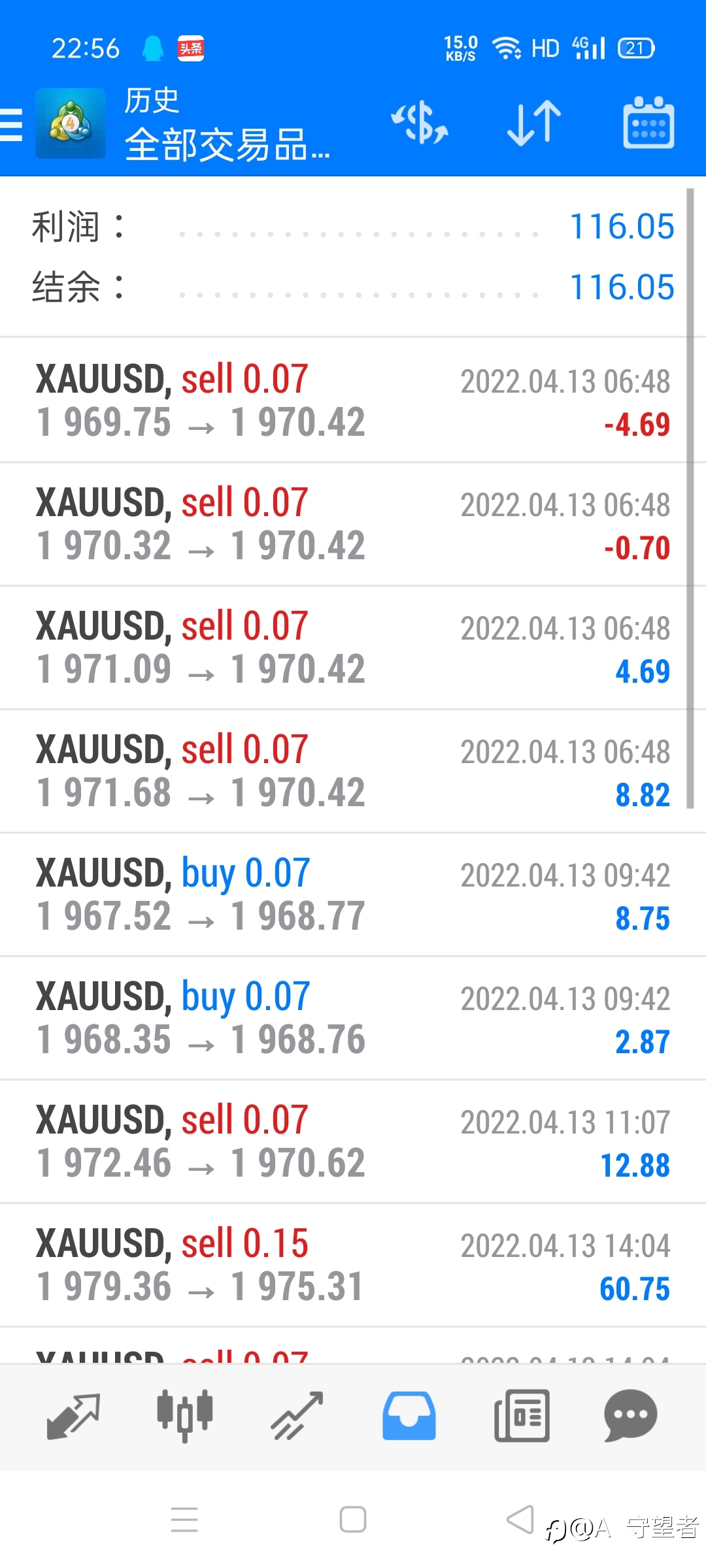Open the symbol filter dollar icon
The image size is (706, 1568).
point(419,123)
